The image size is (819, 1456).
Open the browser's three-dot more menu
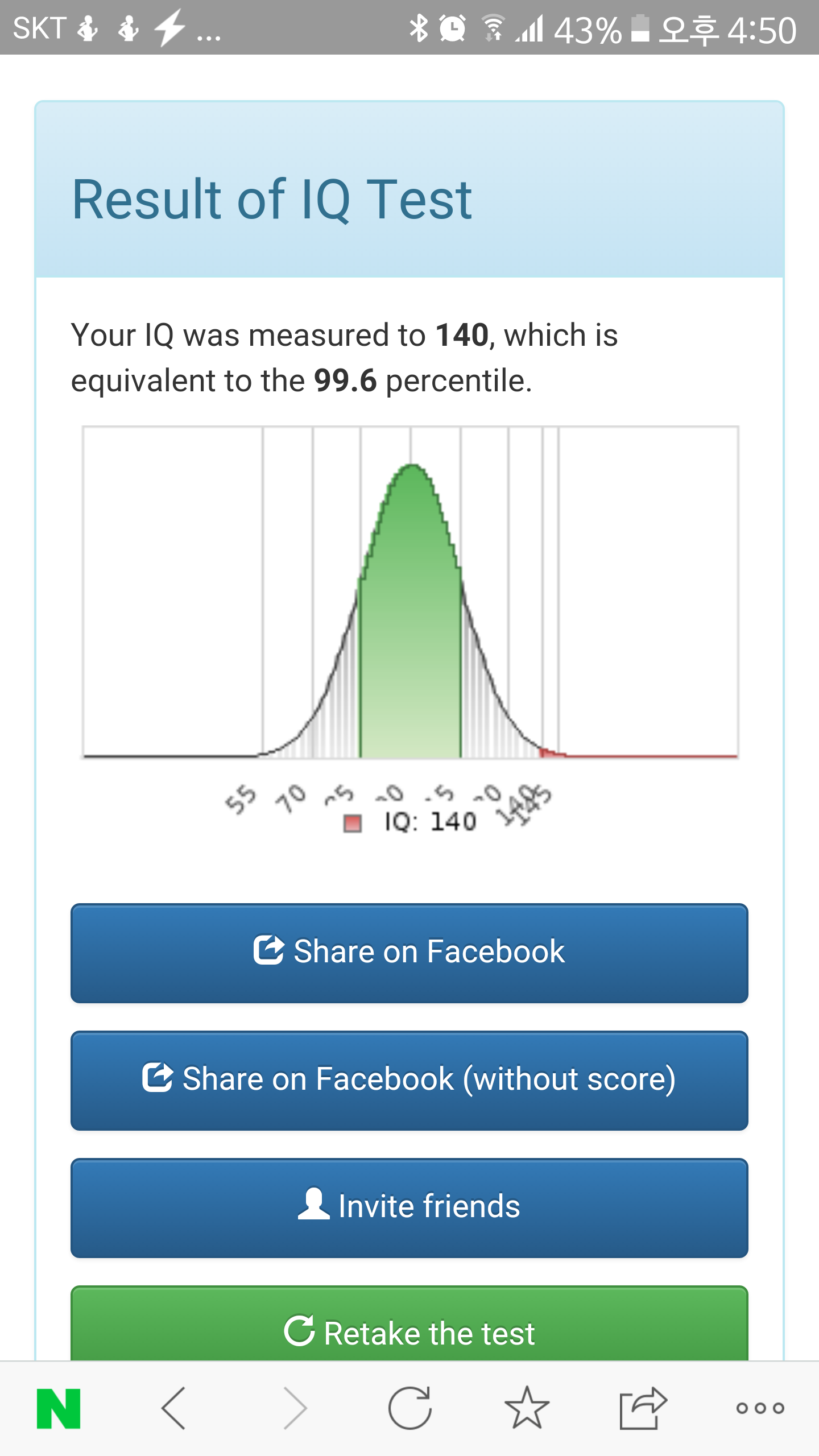(760, 1408)
